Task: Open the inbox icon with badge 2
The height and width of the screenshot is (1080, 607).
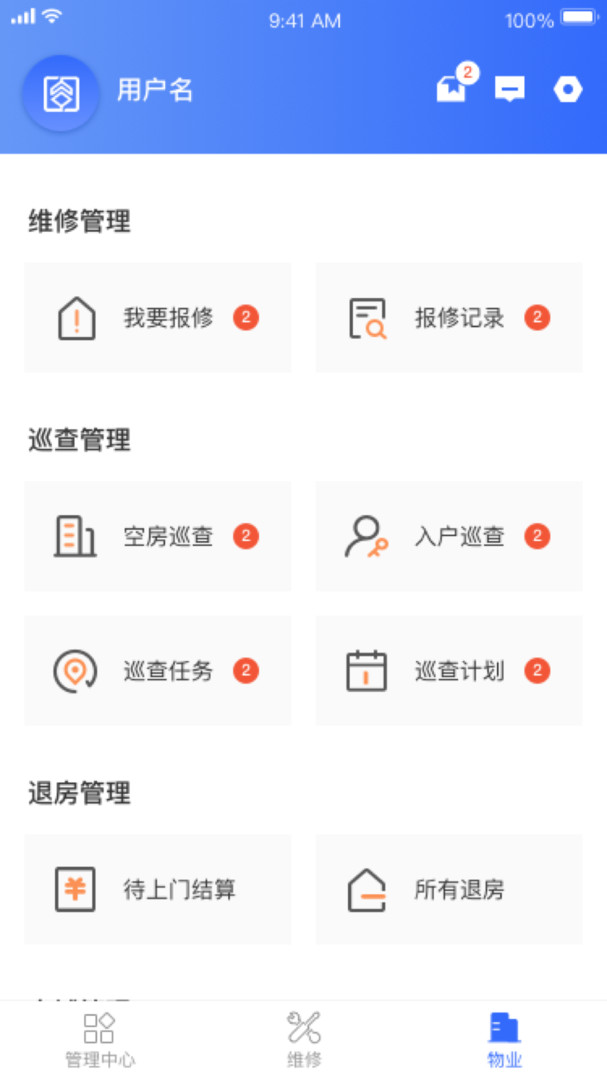Action: [x=452, y=89]
